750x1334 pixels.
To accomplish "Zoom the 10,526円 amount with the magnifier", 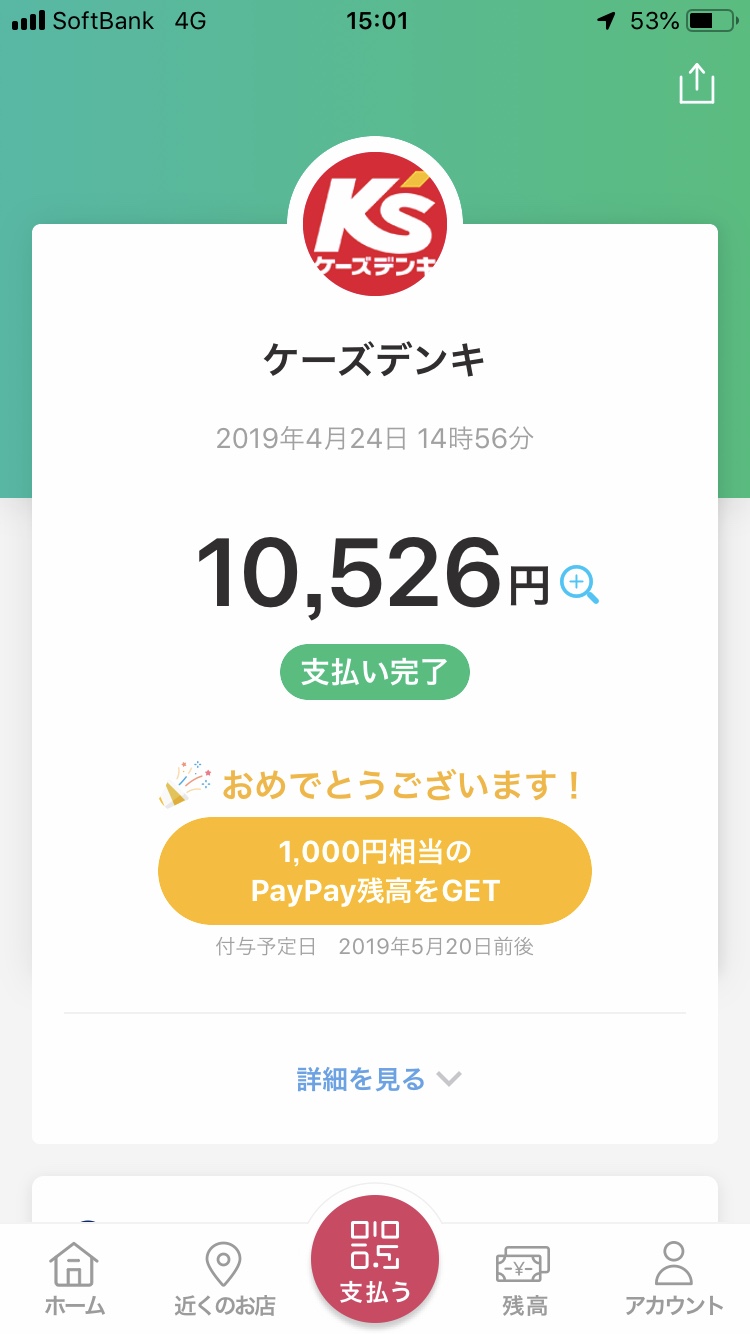I will click(580, 585).
